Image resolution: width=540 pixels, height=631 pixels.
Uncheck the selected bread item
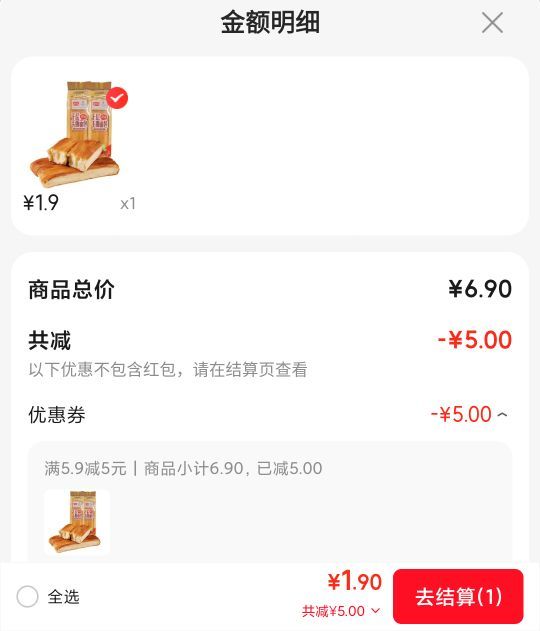pos(117,98)
